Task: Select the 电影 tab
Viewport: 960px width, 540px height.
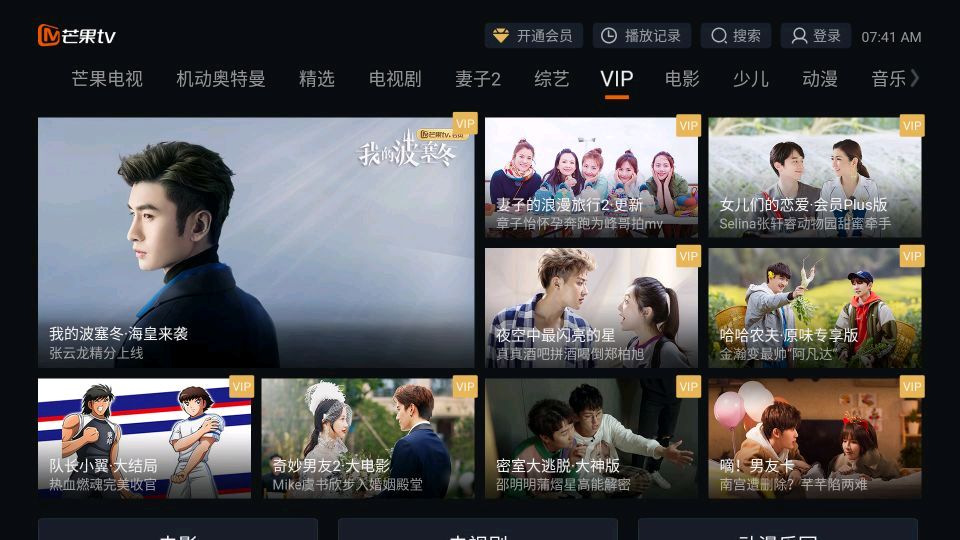Action: 682,79
